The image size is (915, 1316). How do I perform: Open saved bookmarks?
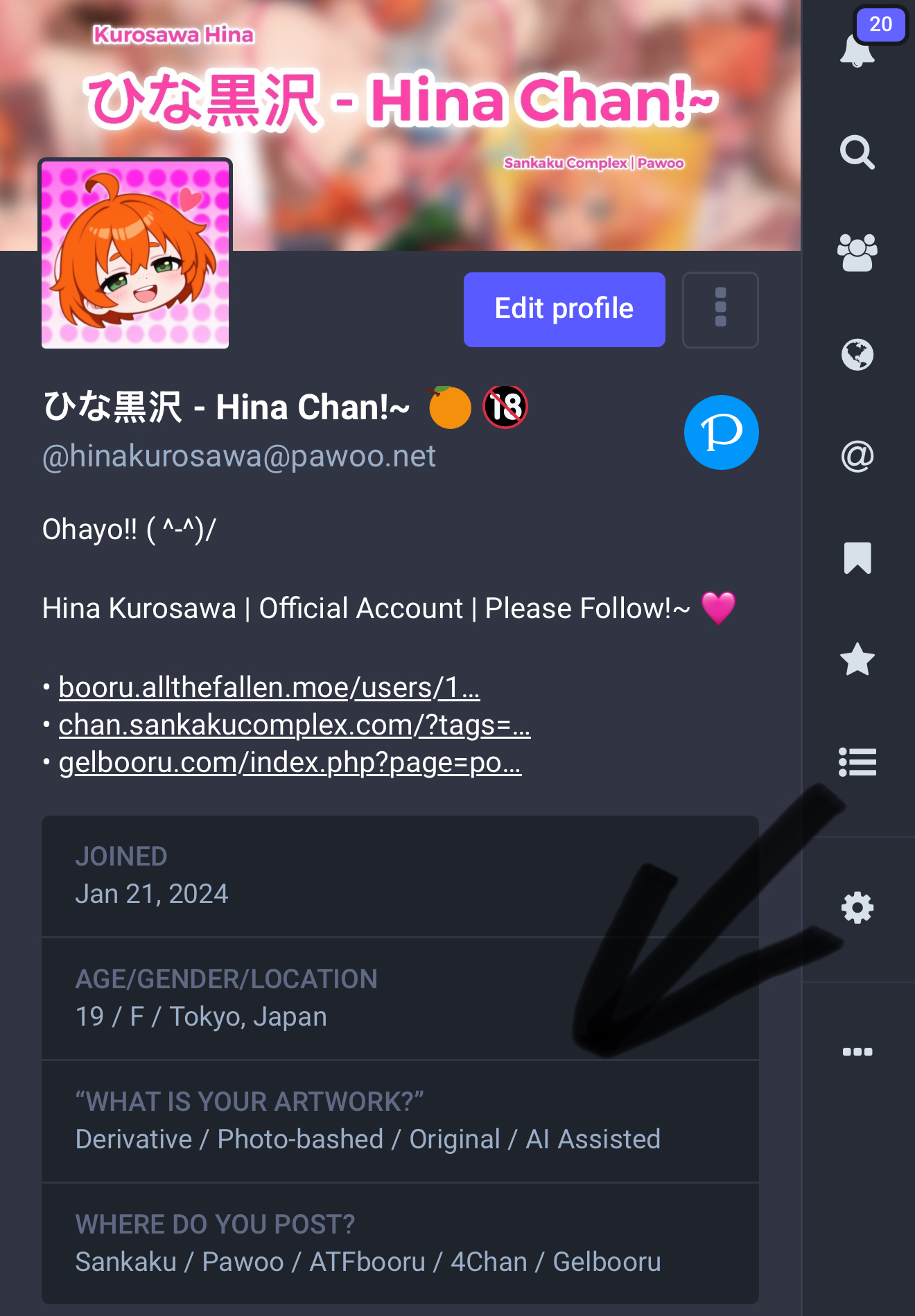(857, 558)
